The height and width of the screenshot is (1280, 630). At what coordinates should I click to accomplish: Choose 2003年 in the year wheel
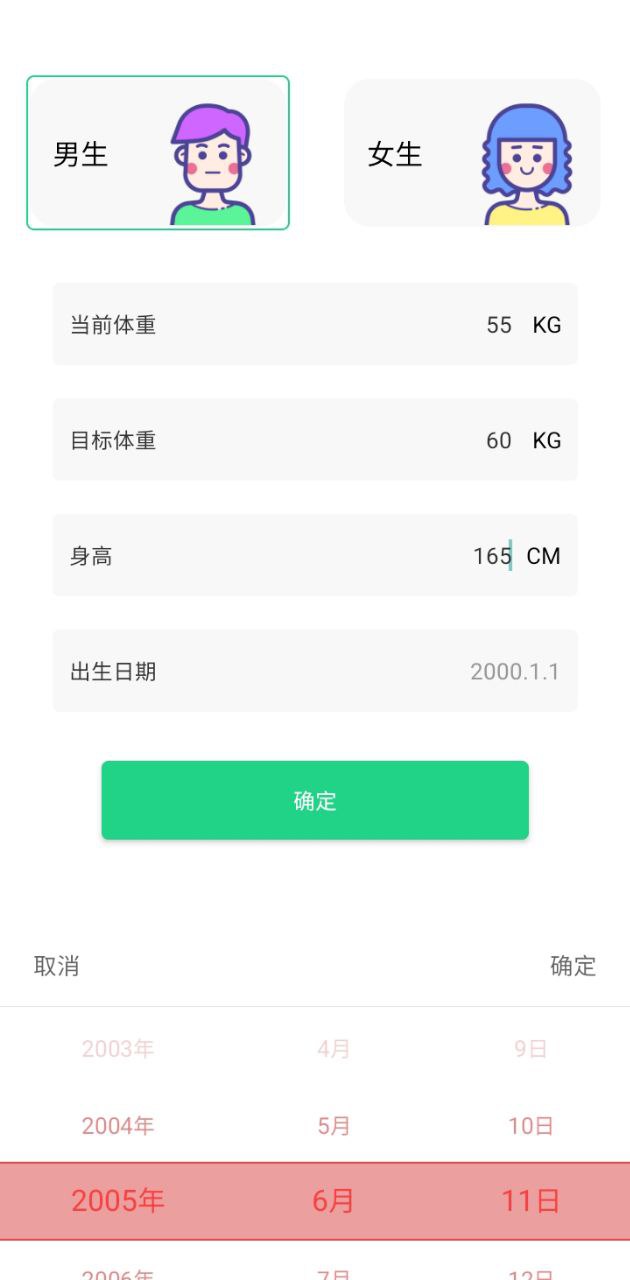coord(118,1049)
